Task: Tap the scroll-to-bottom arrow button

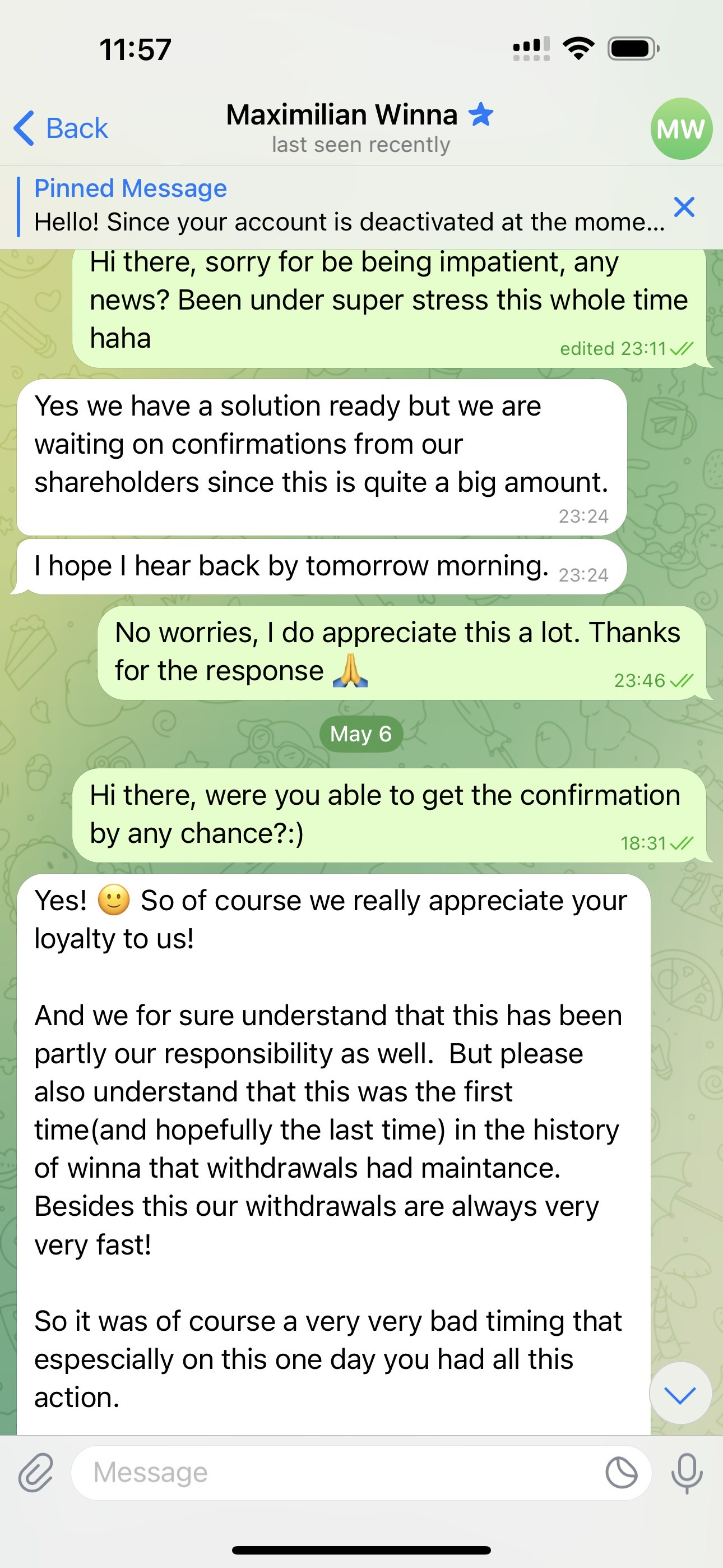Action: [680, 1393]
